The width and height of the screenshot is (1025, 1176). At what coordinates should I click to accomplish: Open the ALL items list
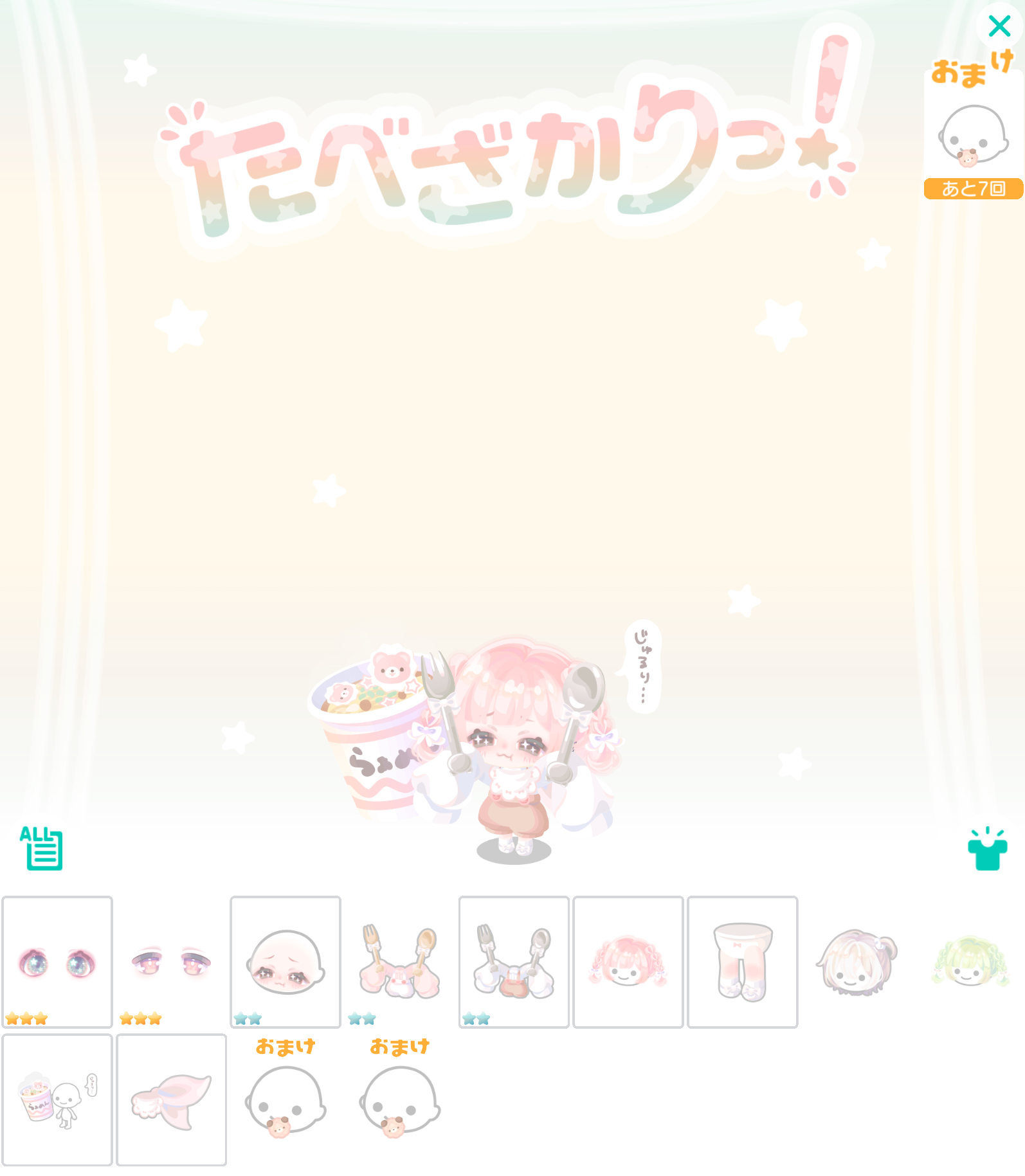[42, 847]
